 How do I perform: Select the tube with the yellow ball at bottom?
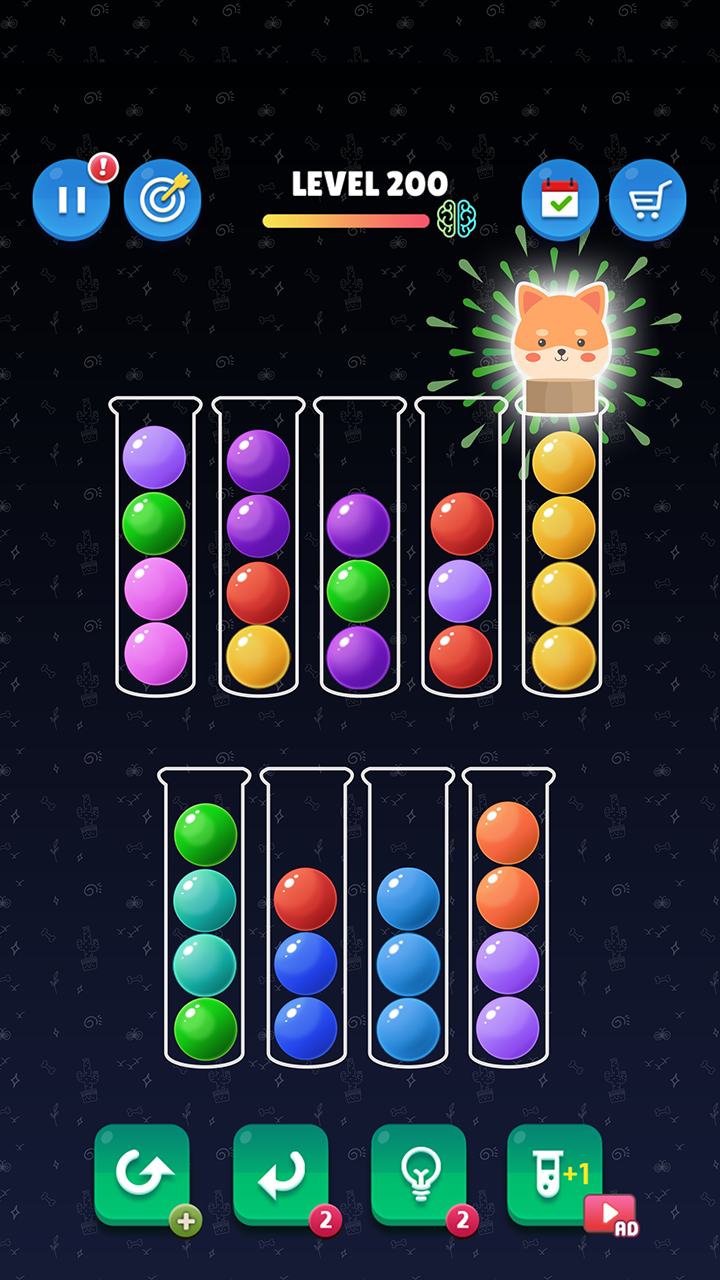click(x=258, y=546)
